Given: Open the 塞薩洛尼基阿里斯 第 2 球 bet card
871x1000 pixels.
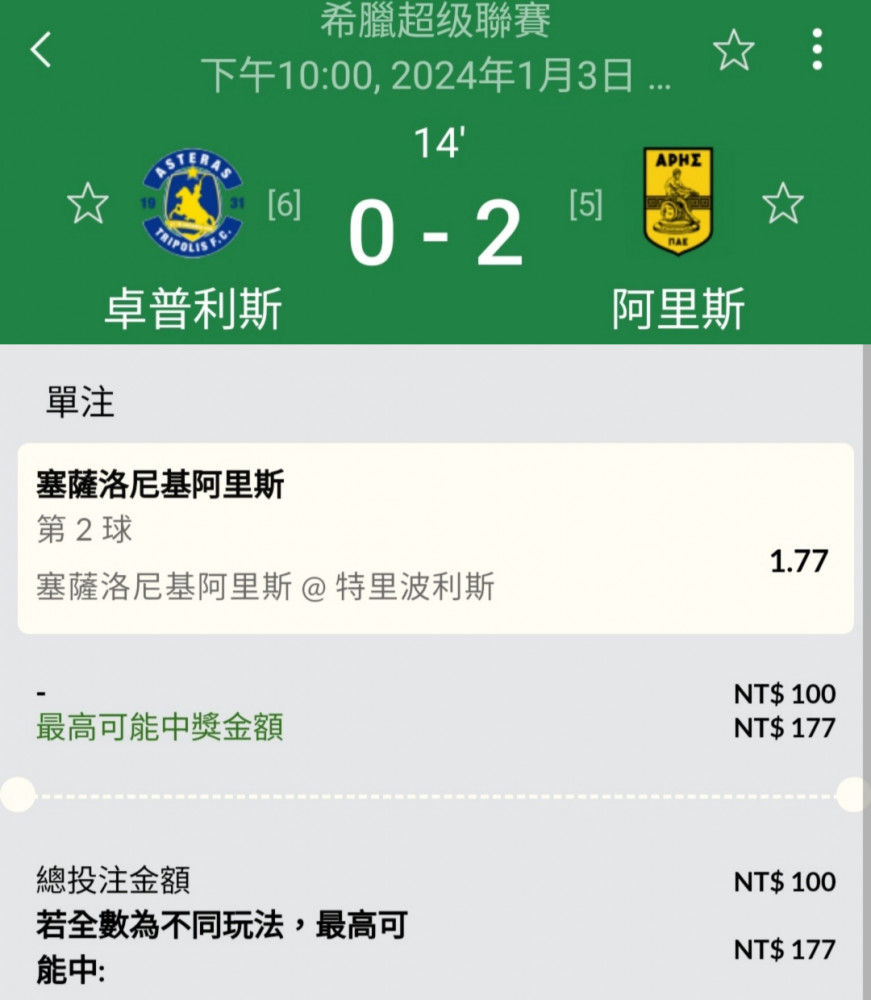Looking at the screenshot, I should pos(436,538).
